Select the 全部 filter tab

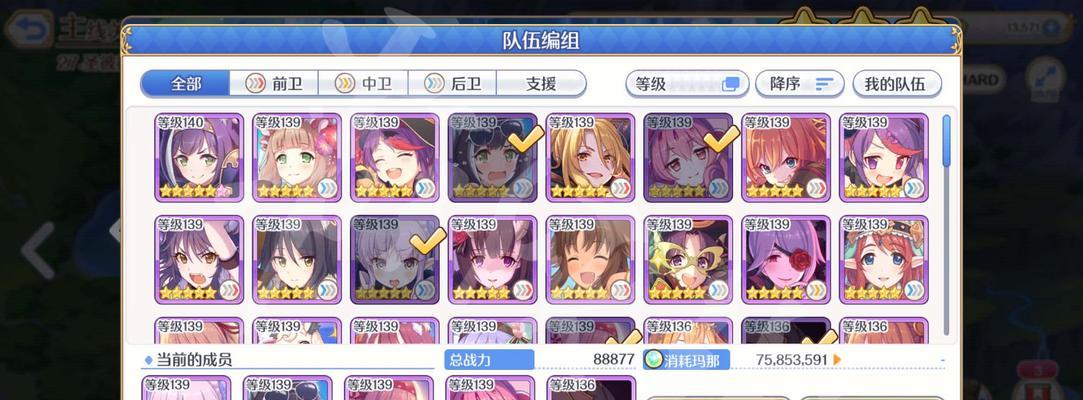point(185,84)
